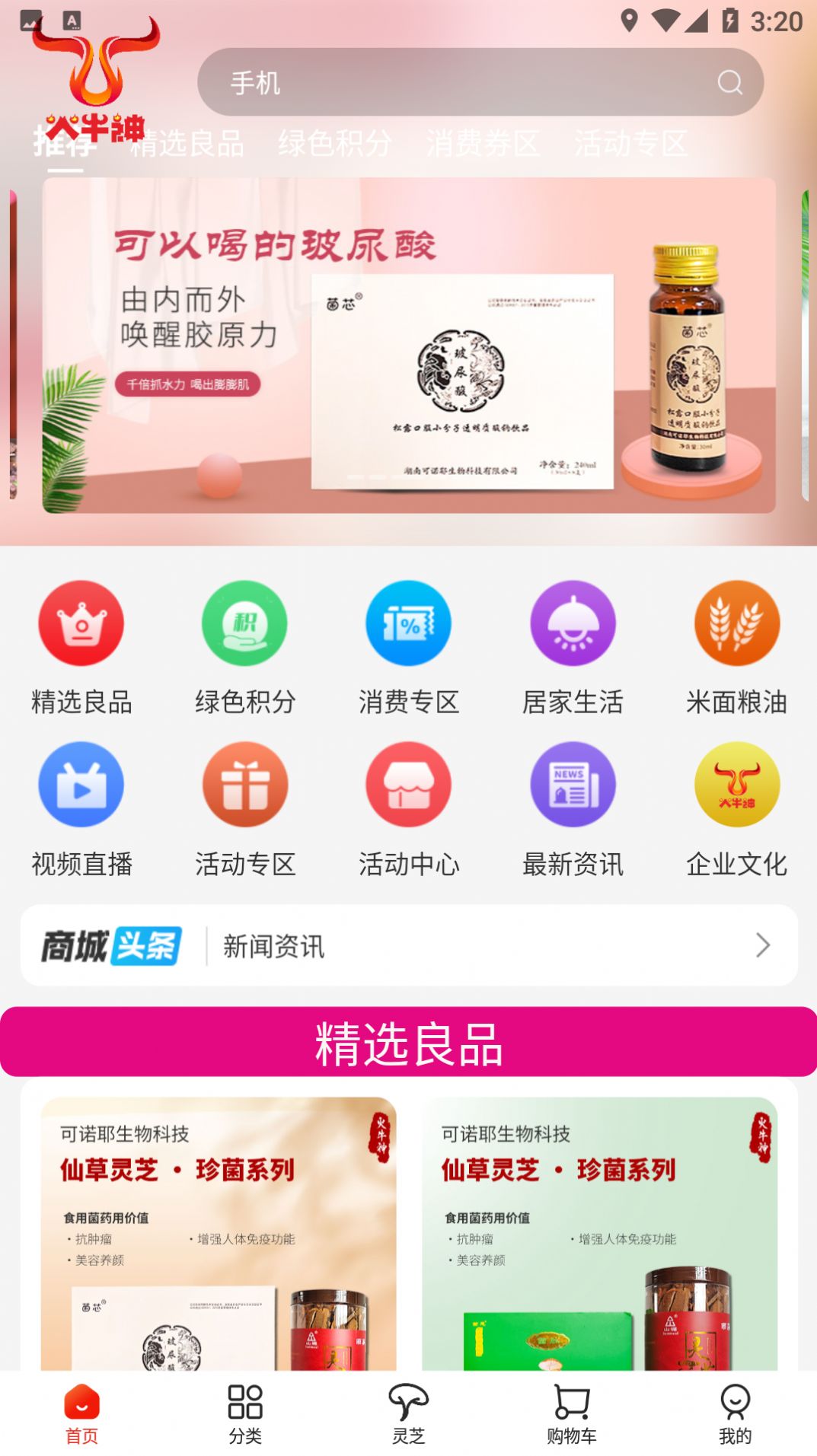Open the 购物车 shopping cart tab
The height and width of the screenshot is (1456, 817).
[x=572, y=1413]
